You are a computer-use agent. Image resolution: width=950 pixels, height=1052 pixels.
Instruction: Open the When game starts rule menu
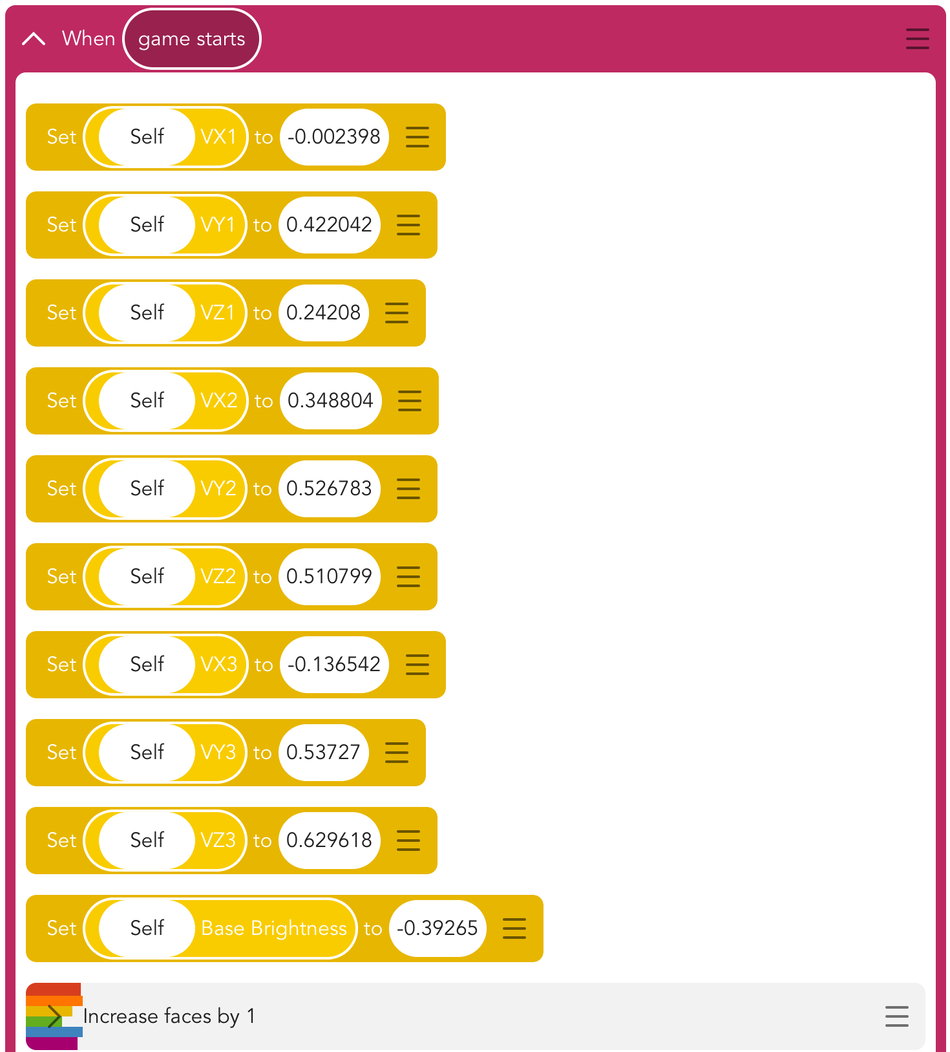click(917, 39)
